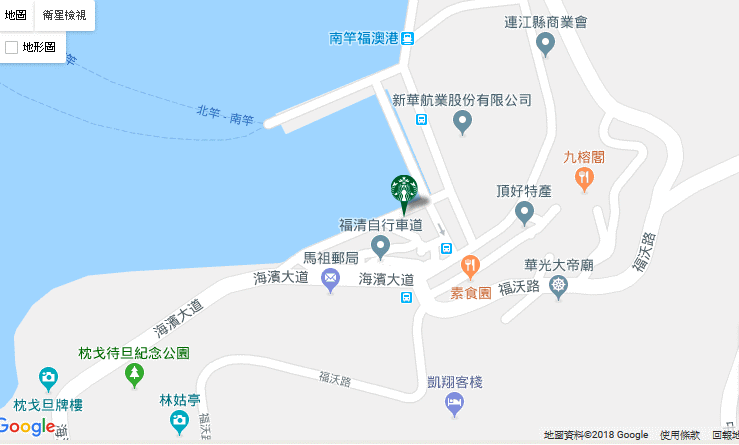The width and height of the screenshot is (739, 445).
Task: Tap the Starbucks marker on the map
Action: (403, 192)
